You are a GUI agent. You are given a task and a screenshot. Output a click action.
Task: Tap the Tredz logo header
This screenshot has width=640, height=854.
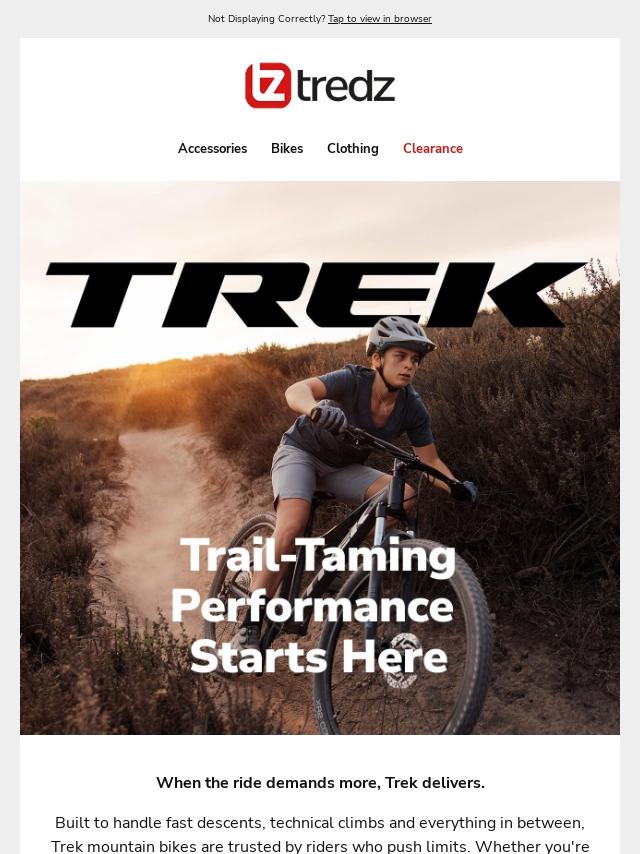[x=320, y=86]
